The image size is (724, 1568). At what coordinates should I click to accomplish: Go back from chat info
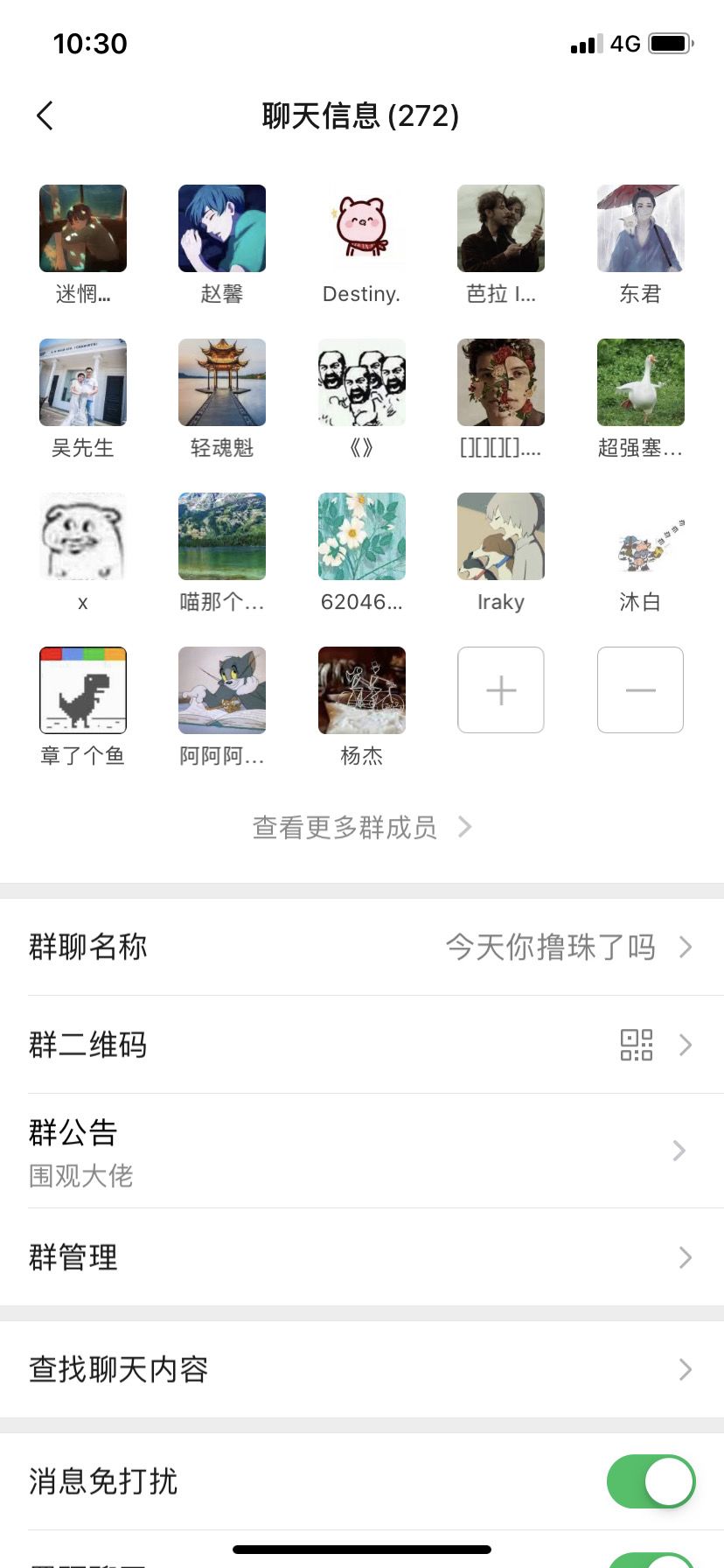coord(45,115)
